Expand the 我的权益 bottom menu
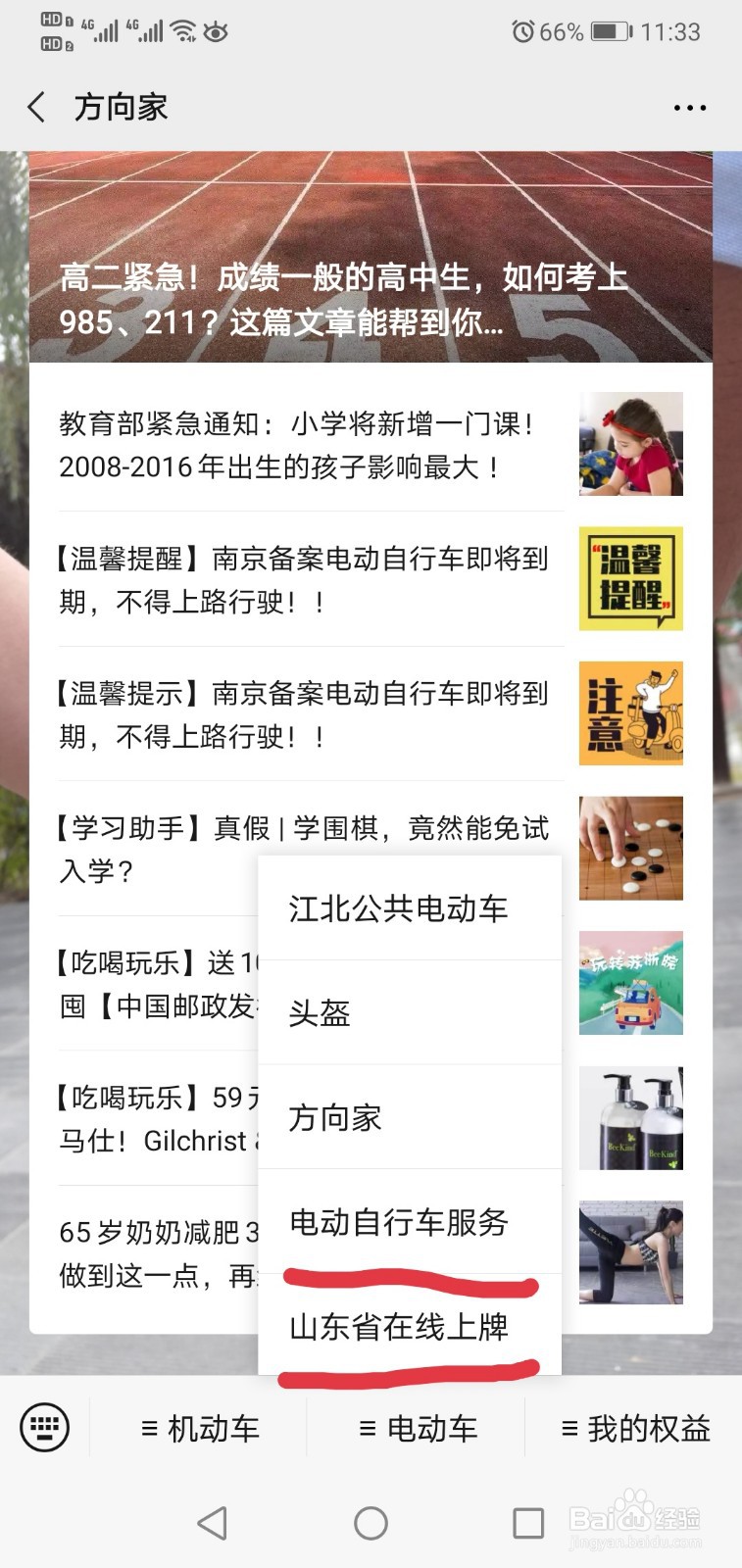 coord(635,1429)
